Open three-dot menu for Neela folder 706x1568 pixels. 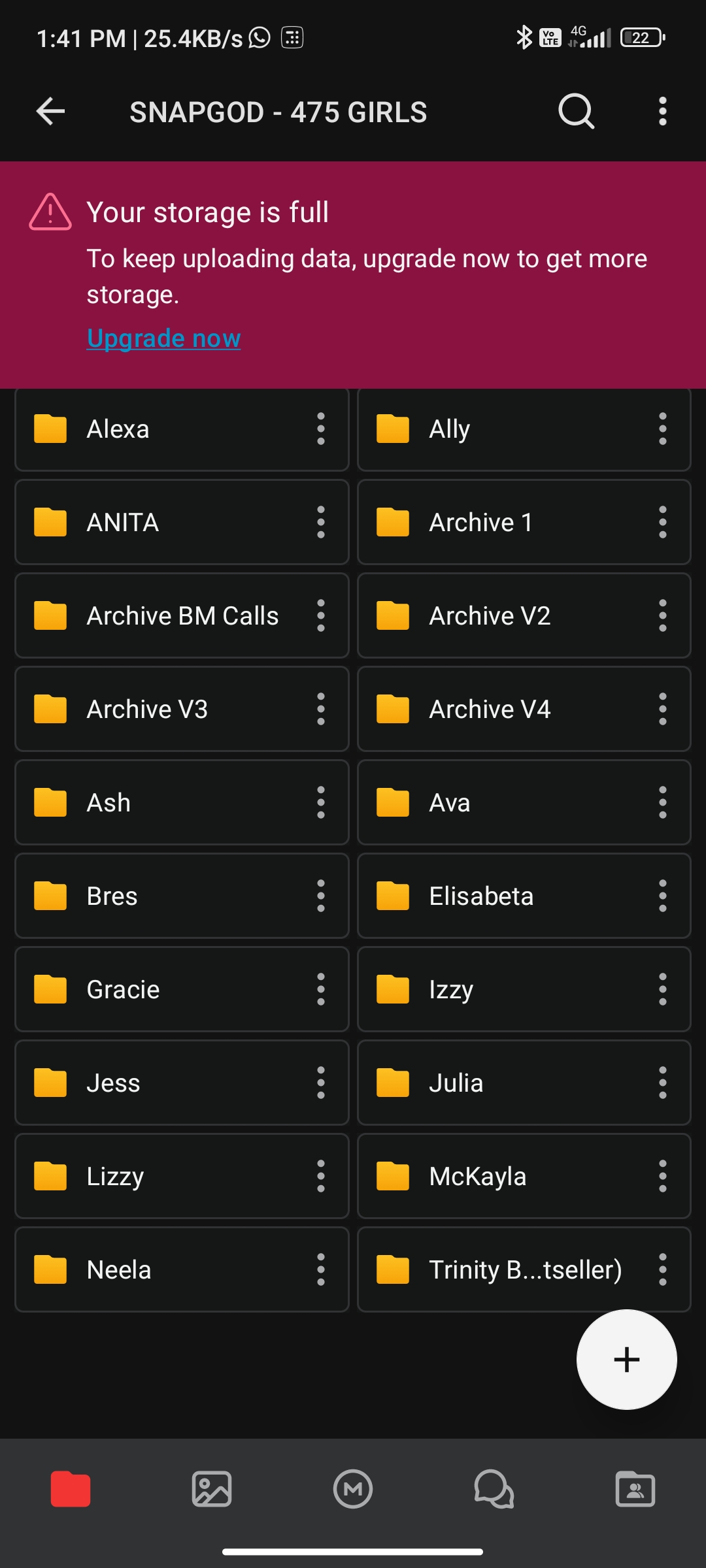[x=320, y=1269]
